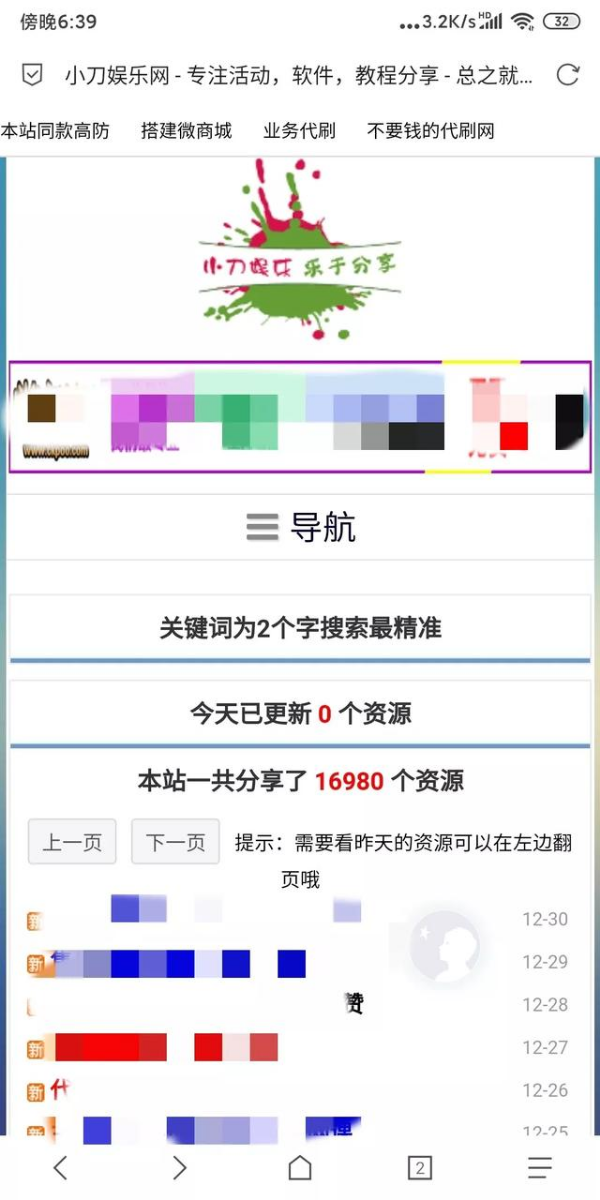
Task: View site security info shield icon
Action: point(32,75)
